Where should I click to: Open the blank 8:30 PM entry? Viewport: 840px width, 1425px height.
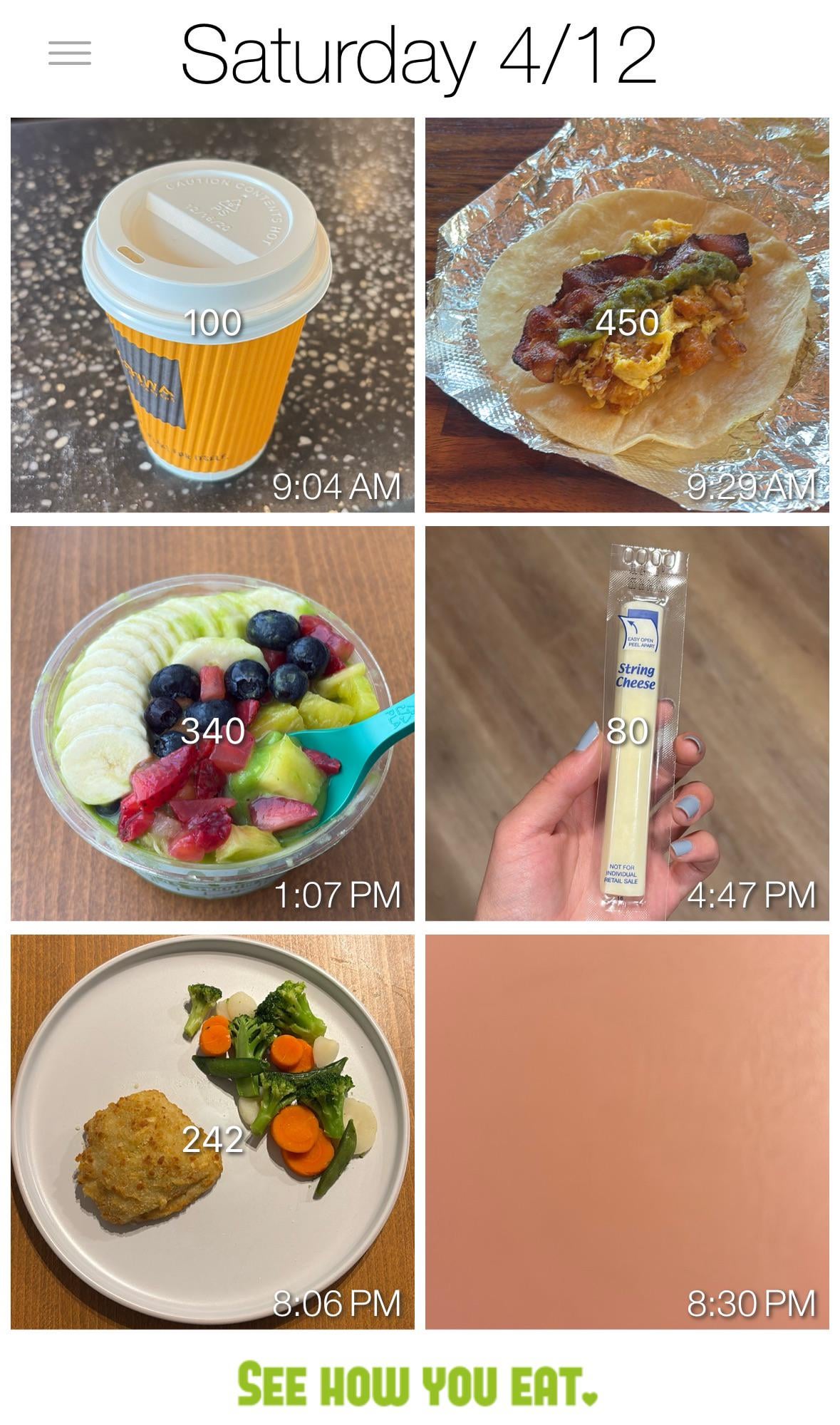pos(627,1132)
